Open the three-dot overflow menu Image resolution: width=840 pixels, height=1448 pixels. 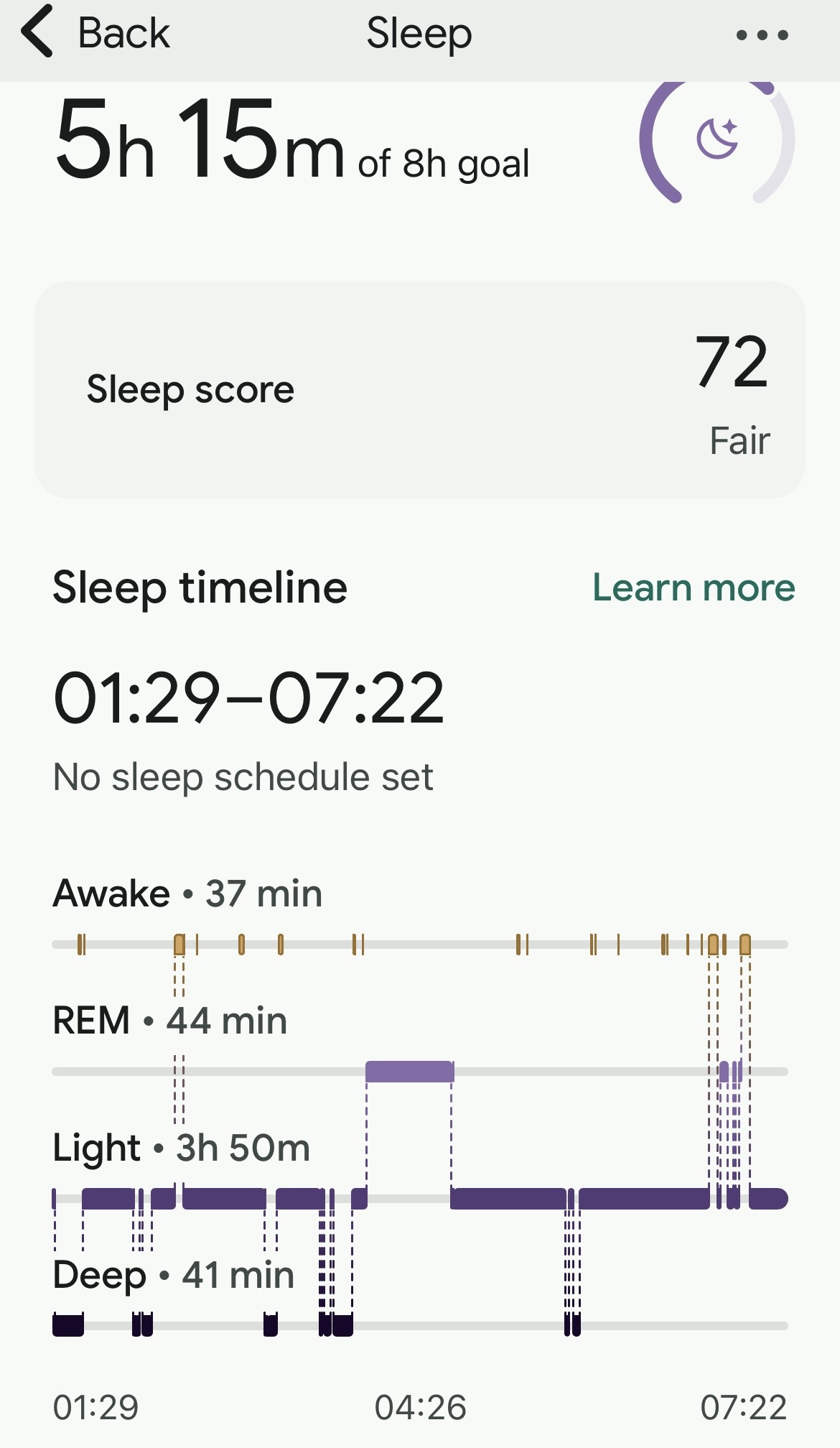[762, 34]
